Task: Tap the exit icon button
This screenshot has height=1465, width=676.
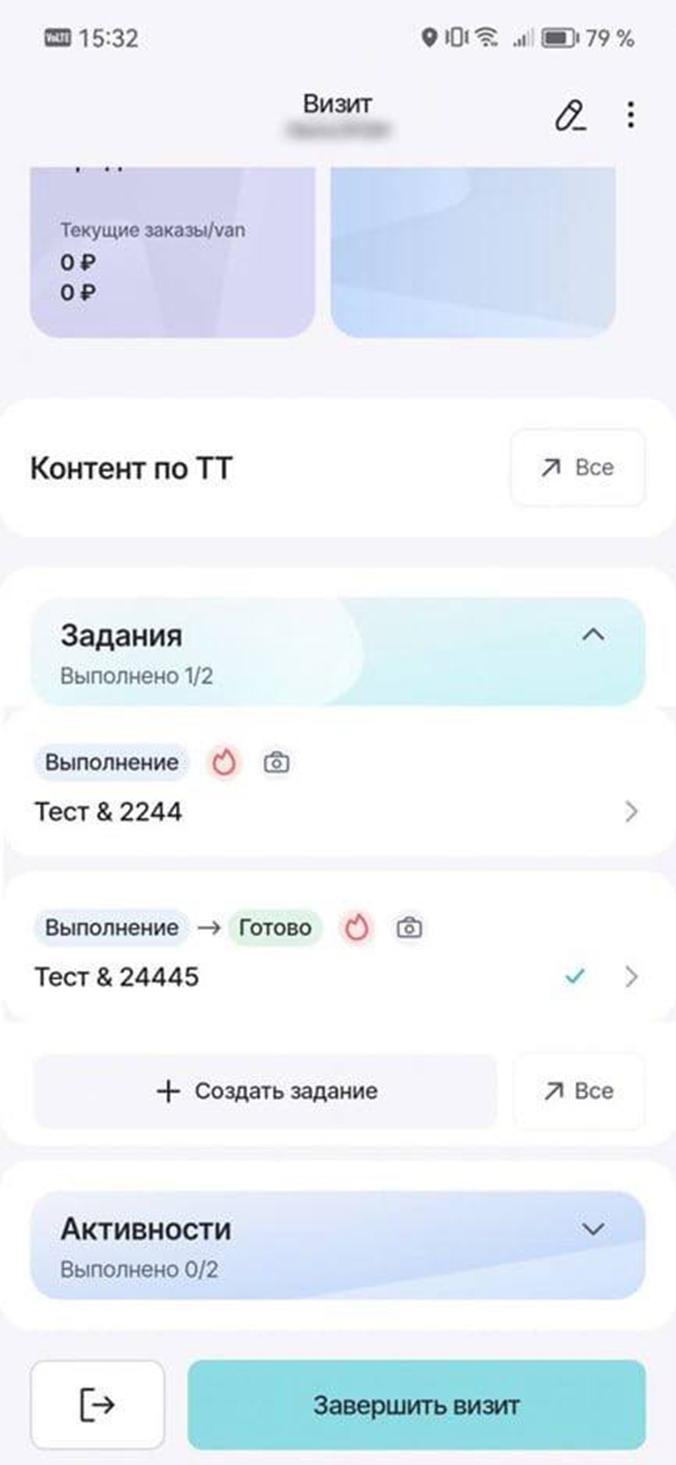Action: pos(97,1404)
